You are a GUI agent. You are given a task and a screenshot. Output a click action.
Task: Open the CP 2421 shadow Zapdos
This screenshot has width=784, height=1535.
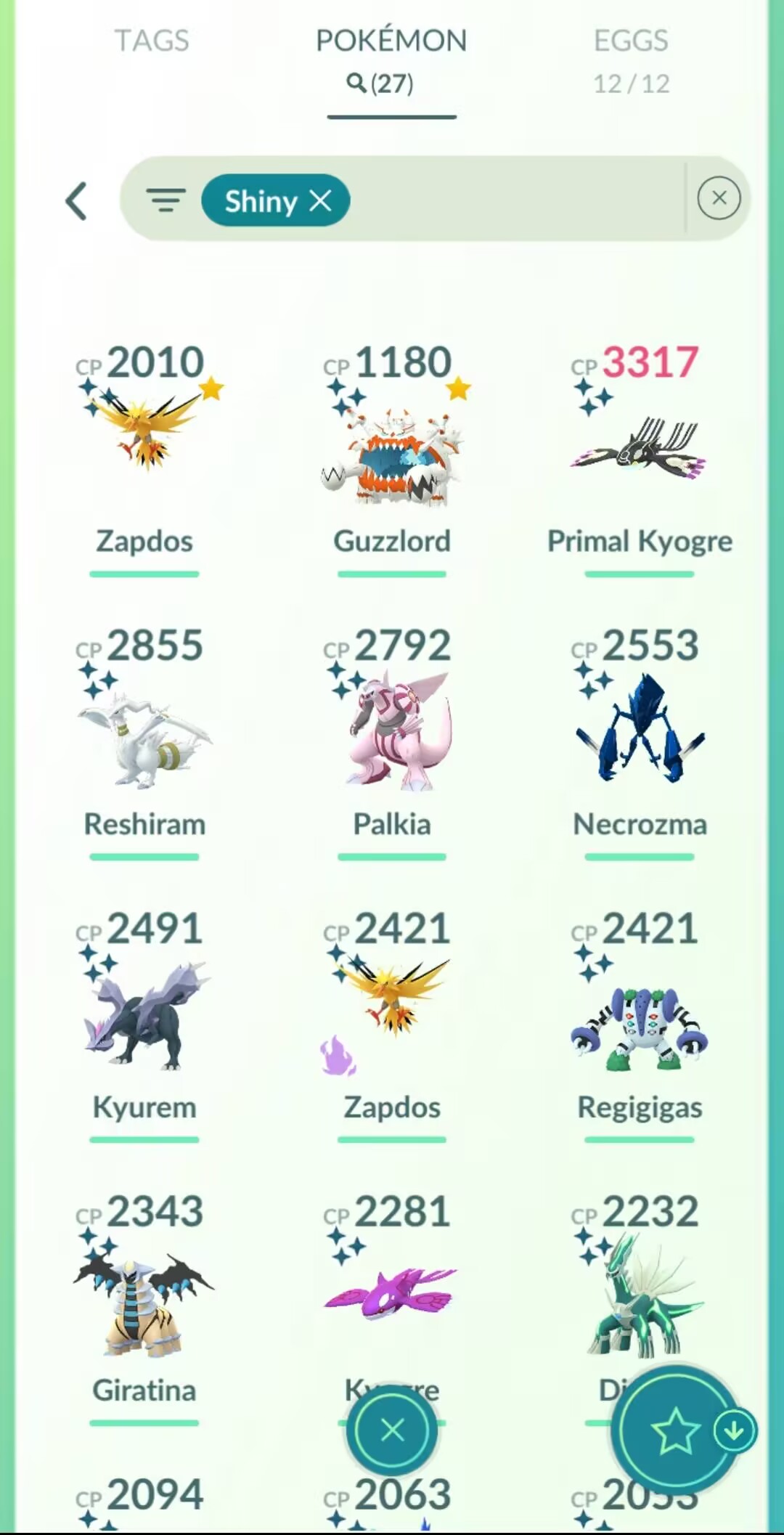coord(392,1025)
